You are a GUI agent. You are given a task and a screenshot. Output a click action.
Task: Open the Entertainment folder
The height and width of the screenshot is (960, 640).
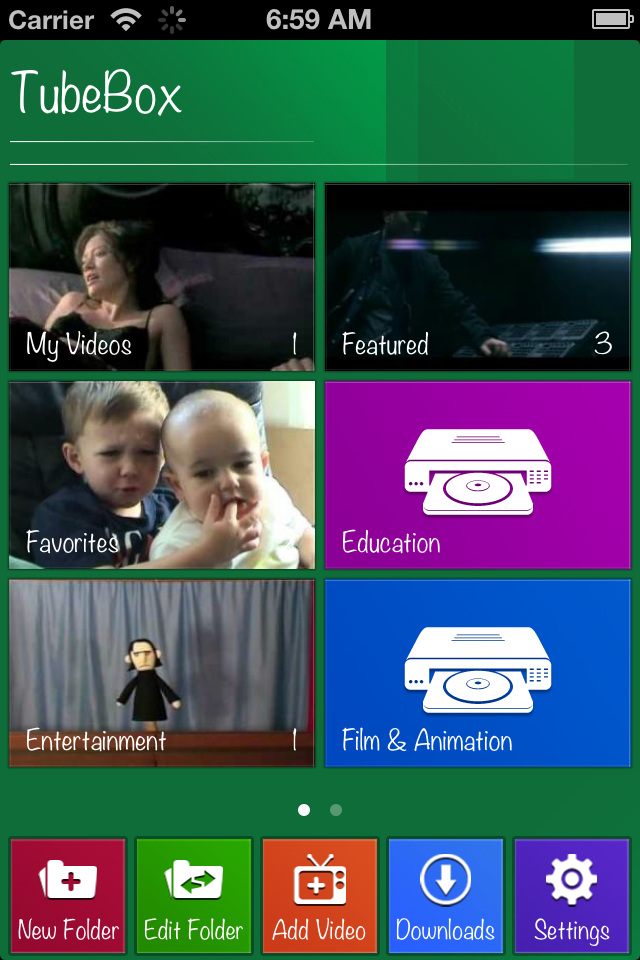162,673
